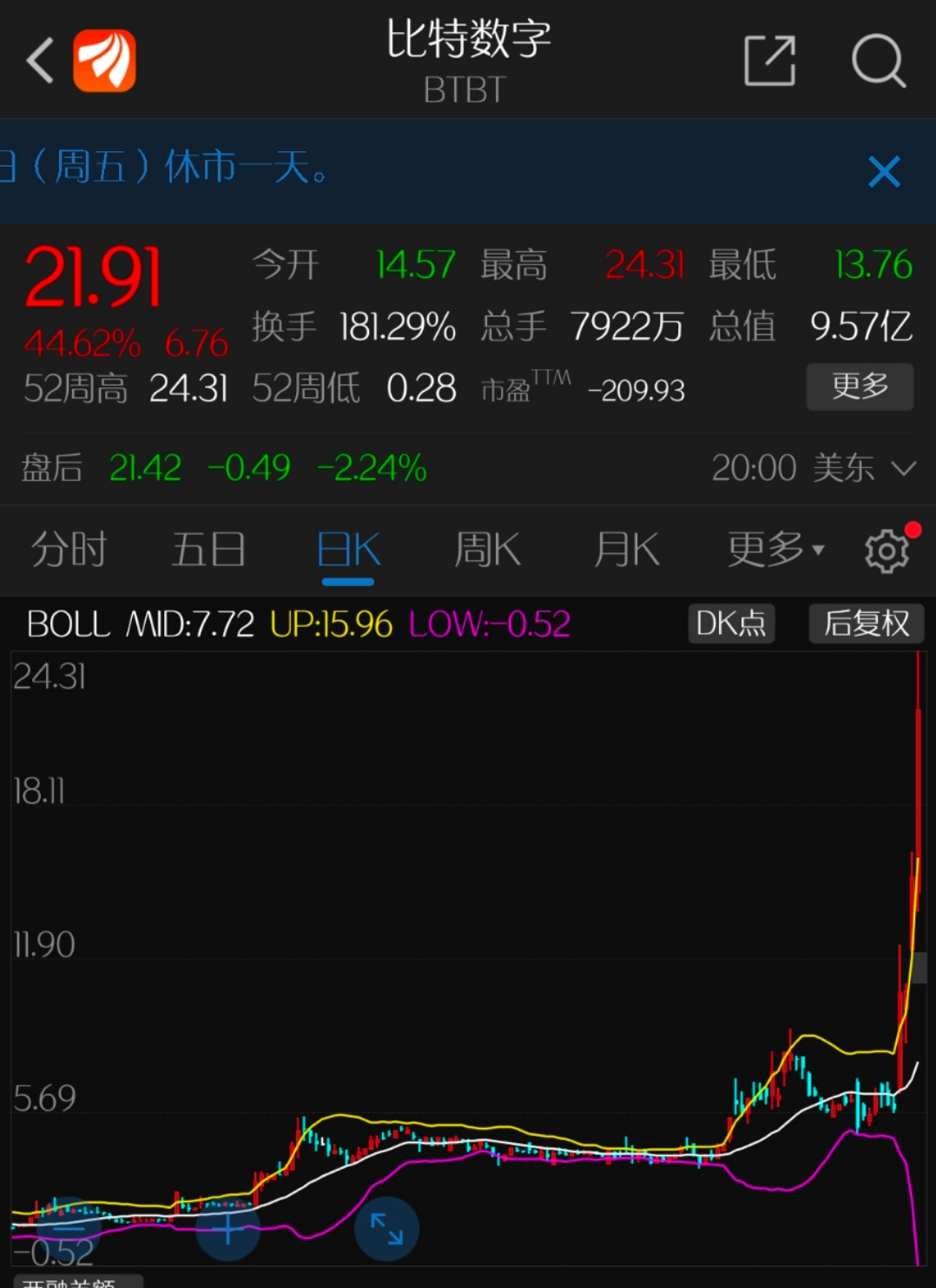The height and width of the screenshot is (1288, 936).
Task: Go back to the previous page
Action: click(x=40, y=61)
